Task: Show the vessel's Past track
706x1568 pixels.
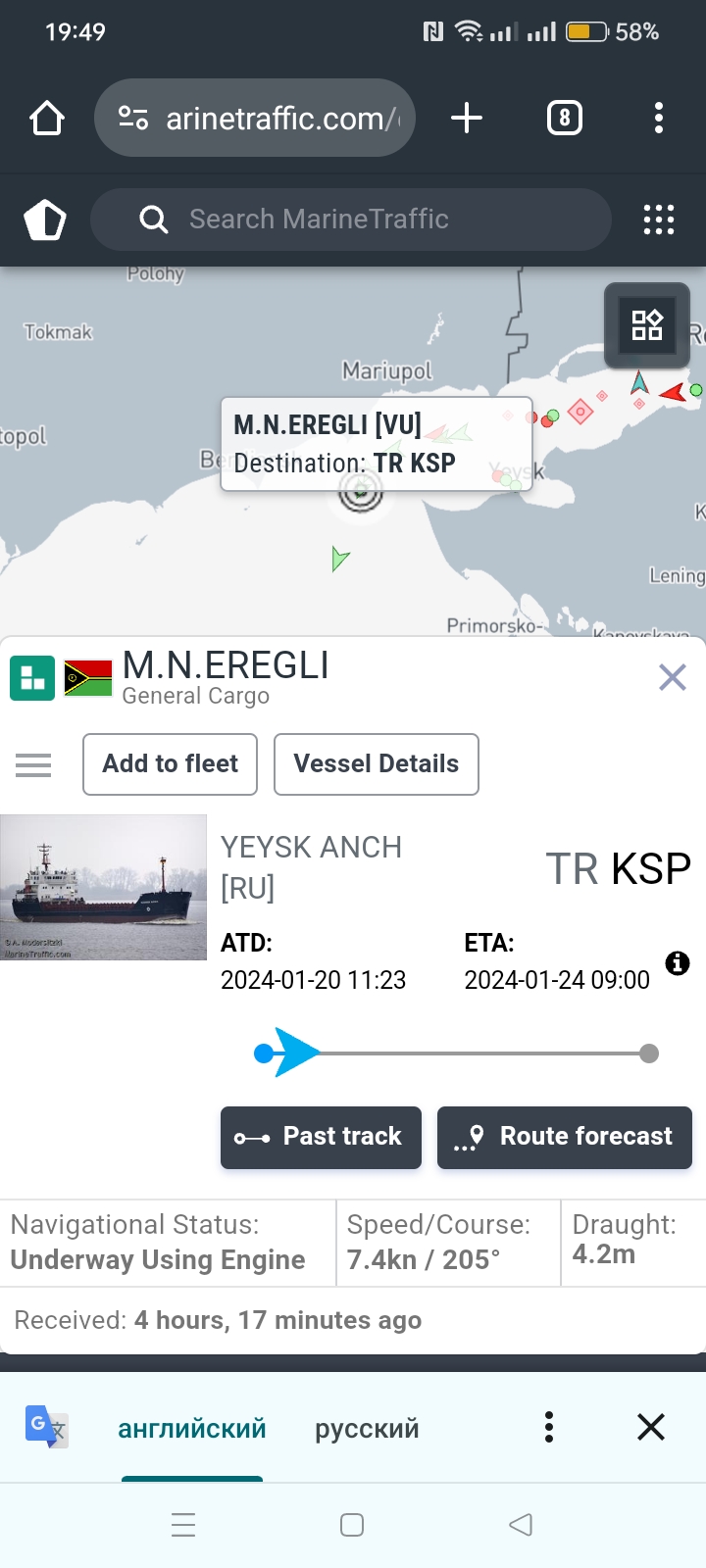Action: (321, 1137)
